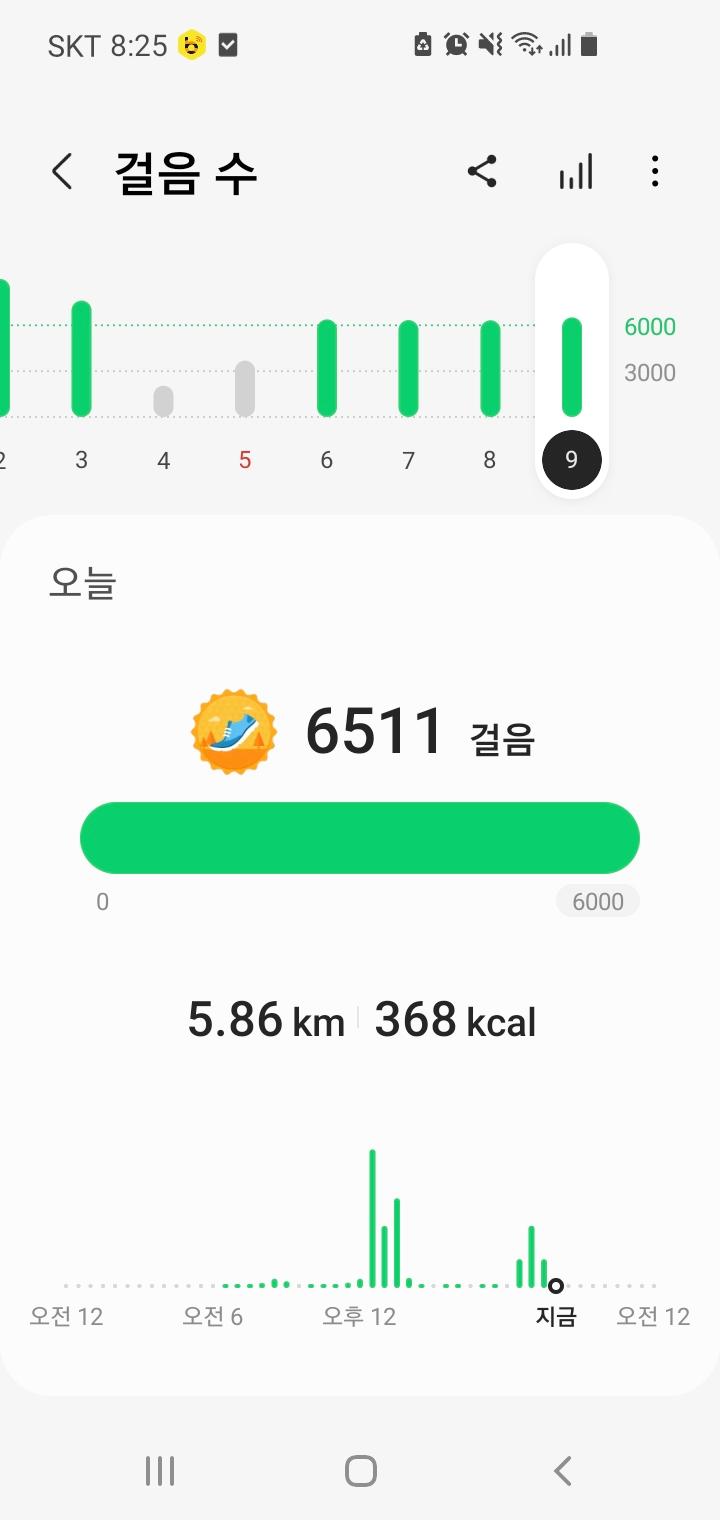Image resolution: width=720 pixels, height=1520 pixels.
Task: Open the overflow menu
Action: (655, 172)
